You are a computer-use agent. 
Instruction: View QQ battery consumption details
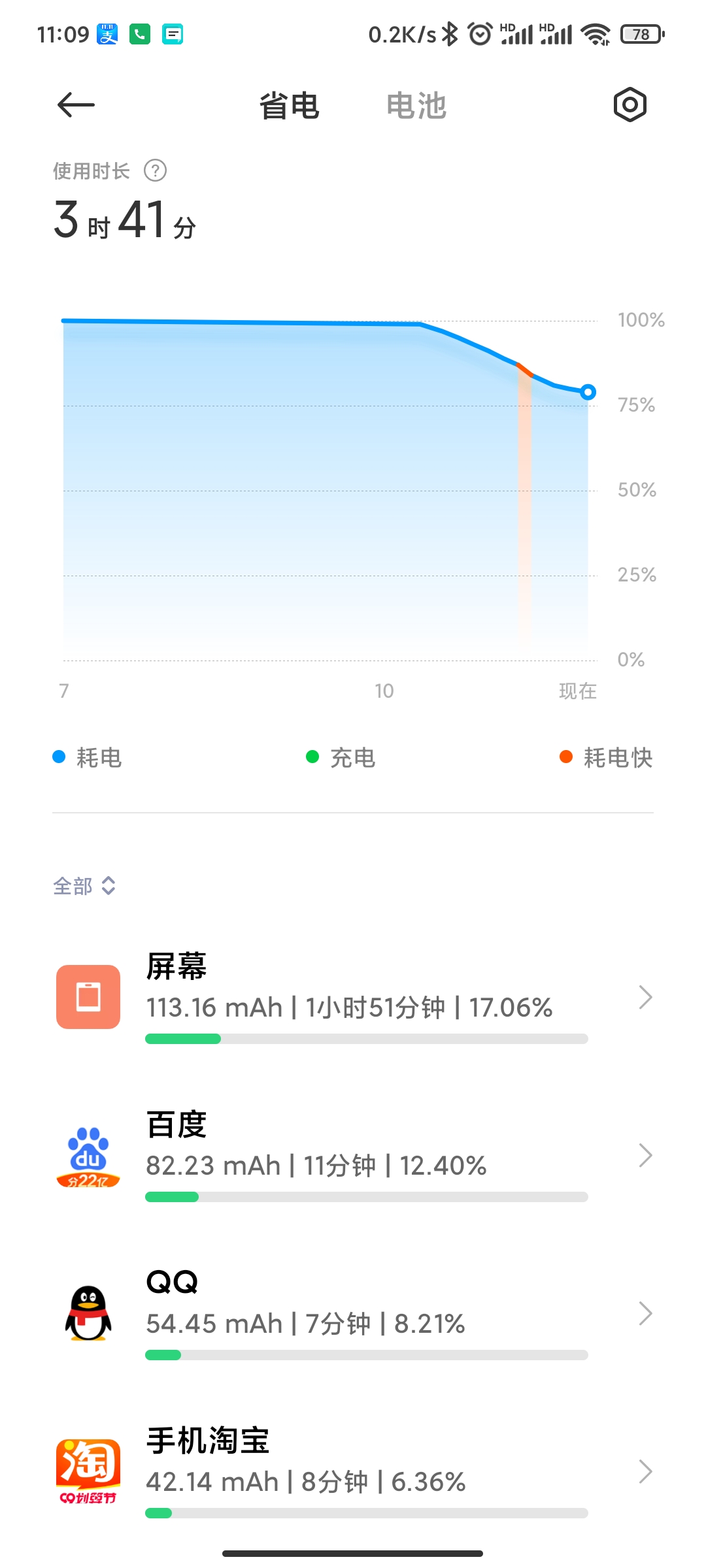353,1313
